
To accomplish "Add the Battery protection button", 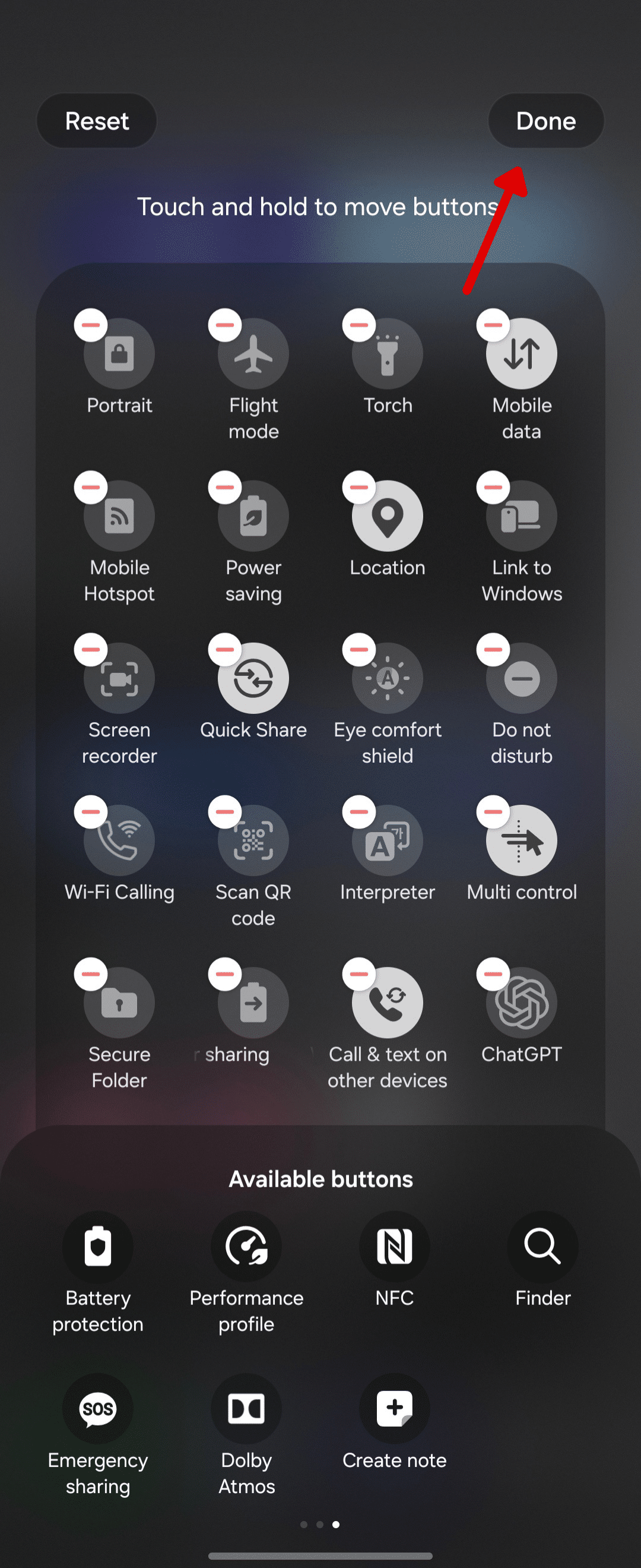I will click(98, 1247).
